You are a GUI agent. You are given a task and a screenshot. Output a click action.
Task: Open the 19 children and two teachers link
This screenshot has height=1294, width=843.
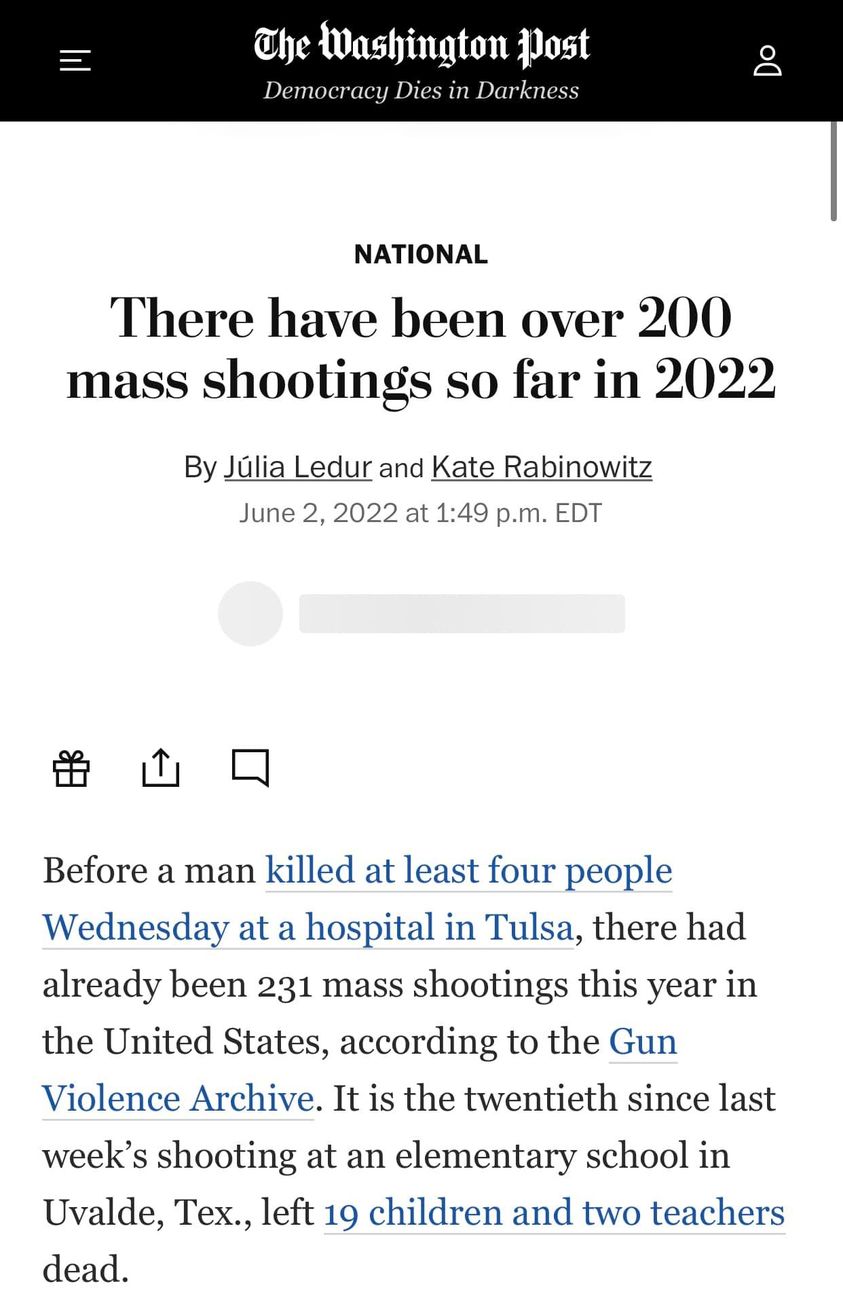[553, 1213]
